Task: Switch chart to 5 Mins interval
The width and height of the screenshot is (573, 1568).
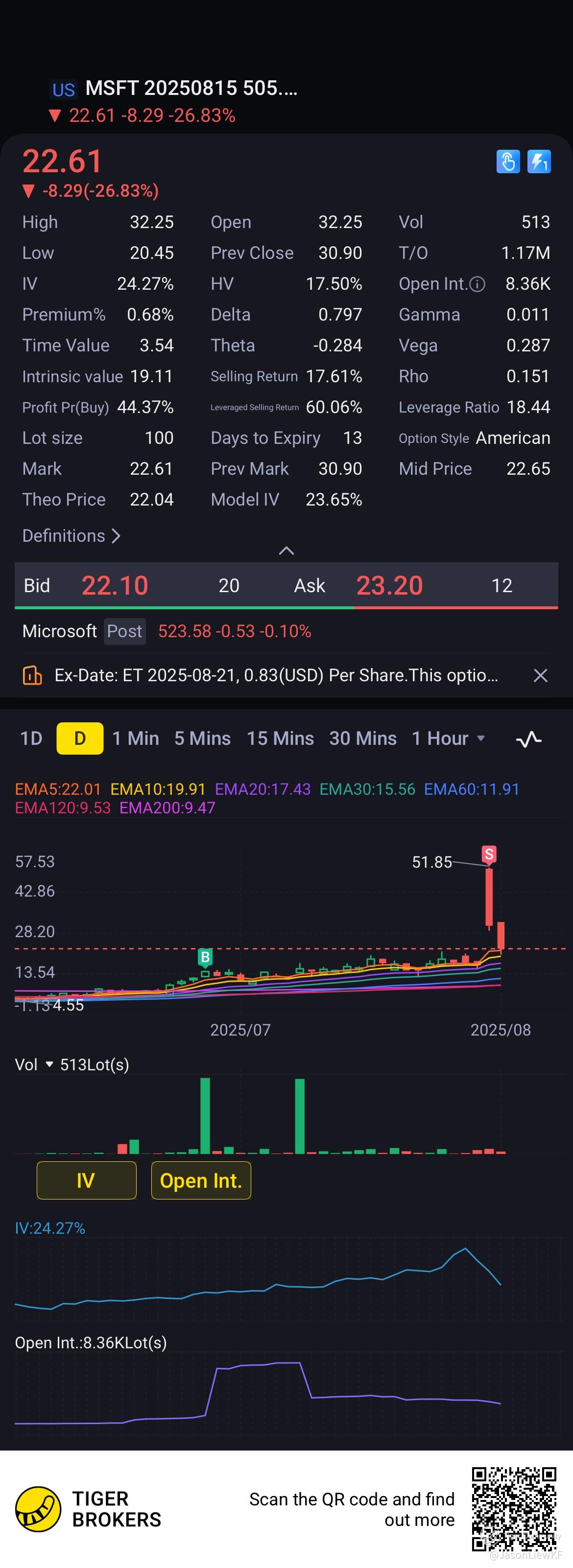Action: [x=202, y=738]
